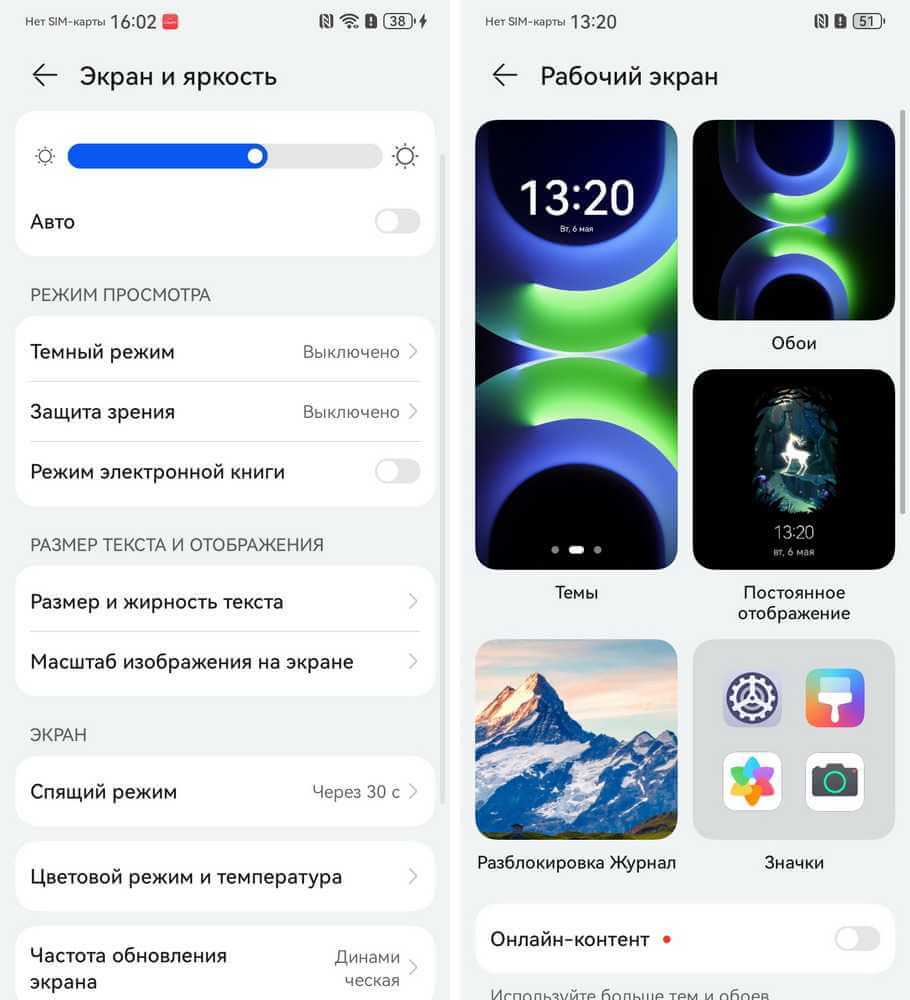This screenshot has height=1000, width=910.
Task: Toggle Авто brightness switch
Action: coord(397,221)
